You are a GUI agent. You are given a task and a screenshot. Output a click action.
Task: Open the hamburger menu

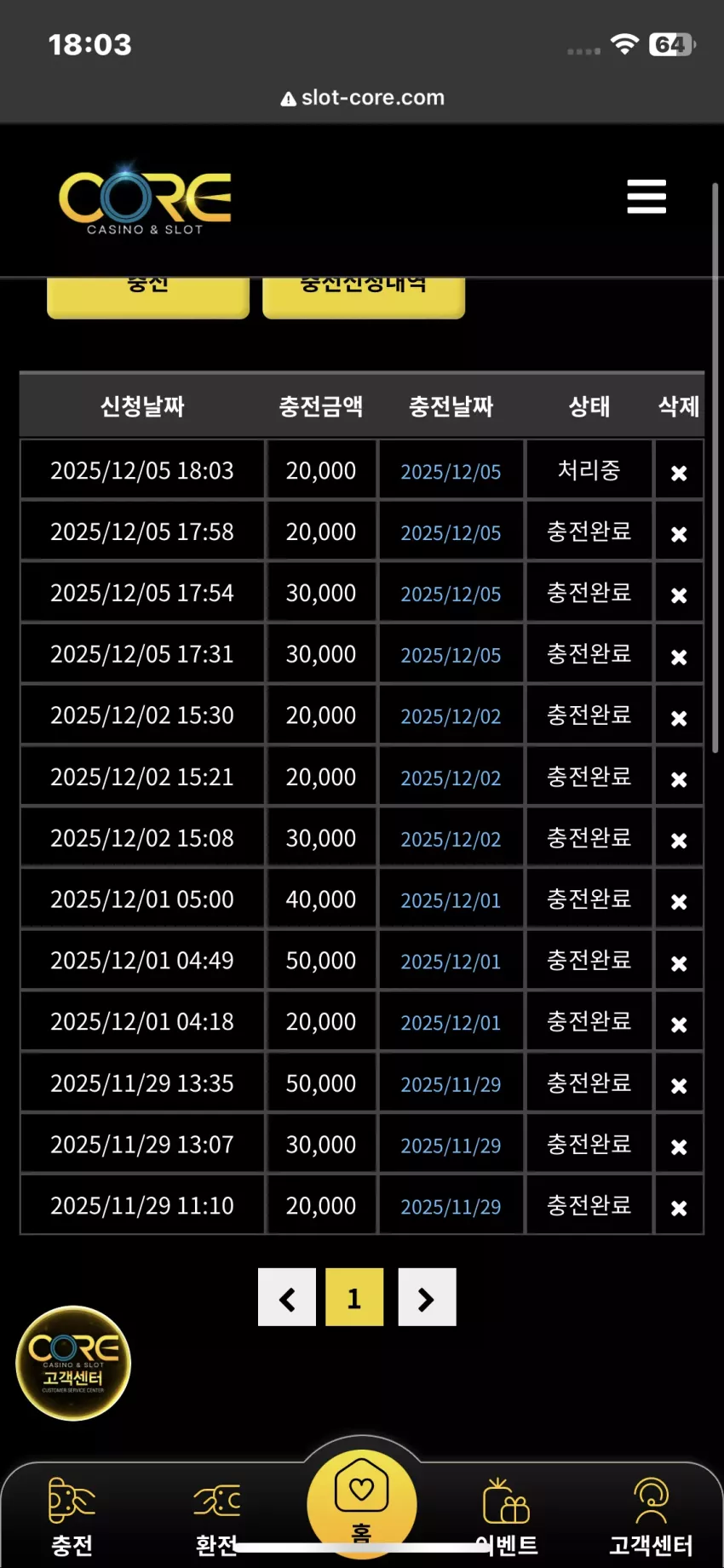pyautogui.click(x=646, y=197)
